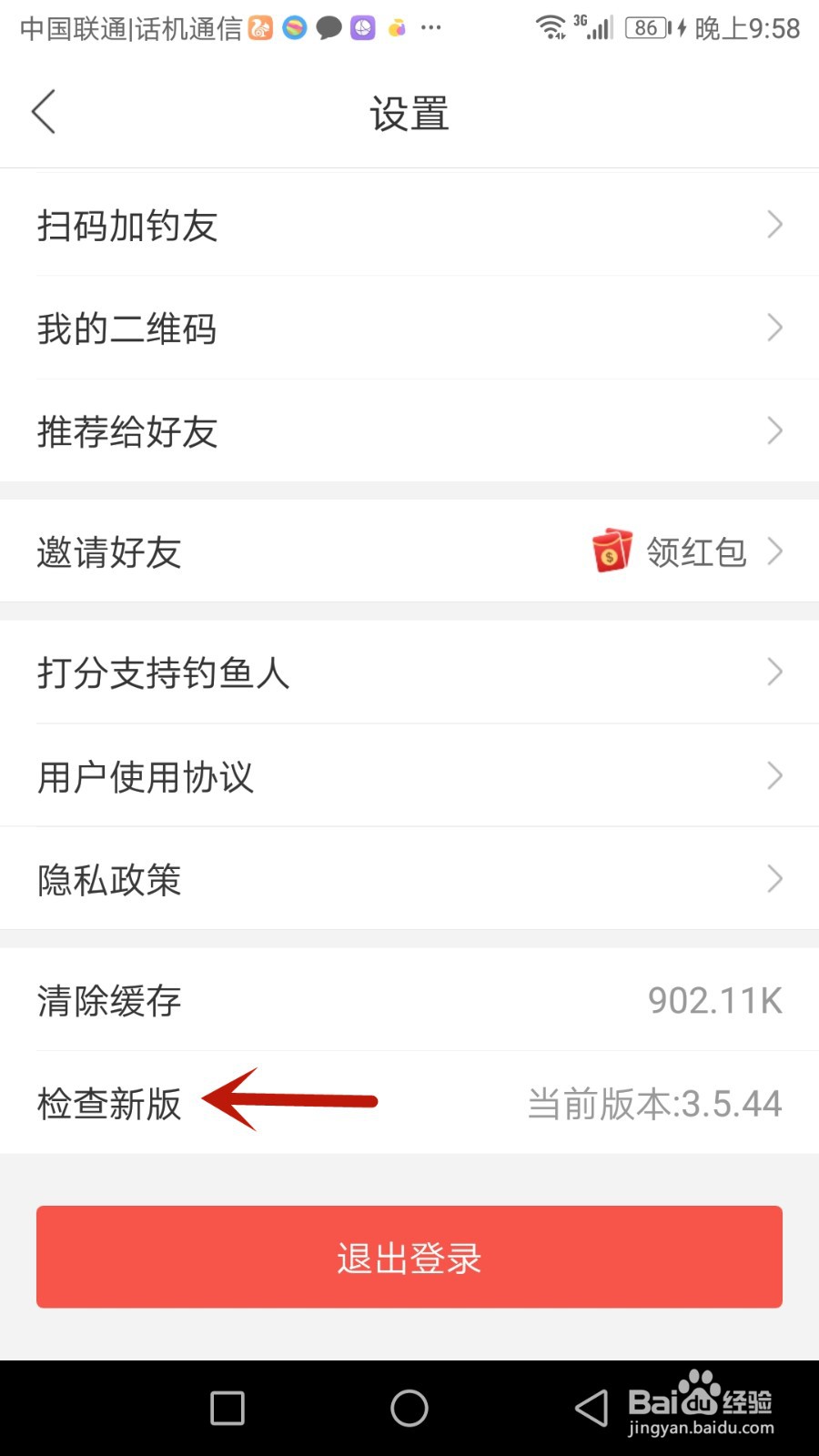Tap 检查新版 to check for updates

click(107, 1103)
